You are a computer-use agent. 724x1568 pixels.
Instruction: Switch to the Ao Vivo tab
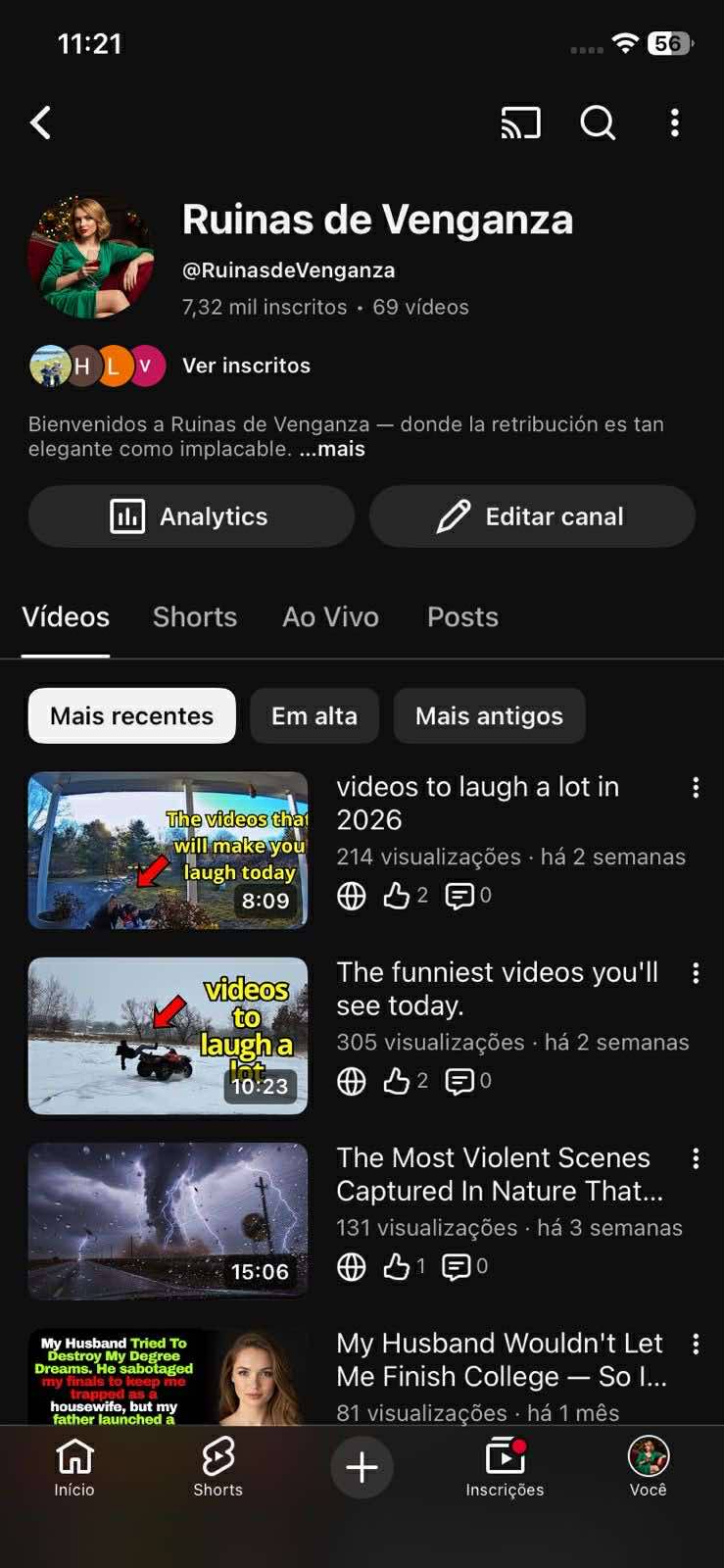pyautogui.click(x=330, y=617)
